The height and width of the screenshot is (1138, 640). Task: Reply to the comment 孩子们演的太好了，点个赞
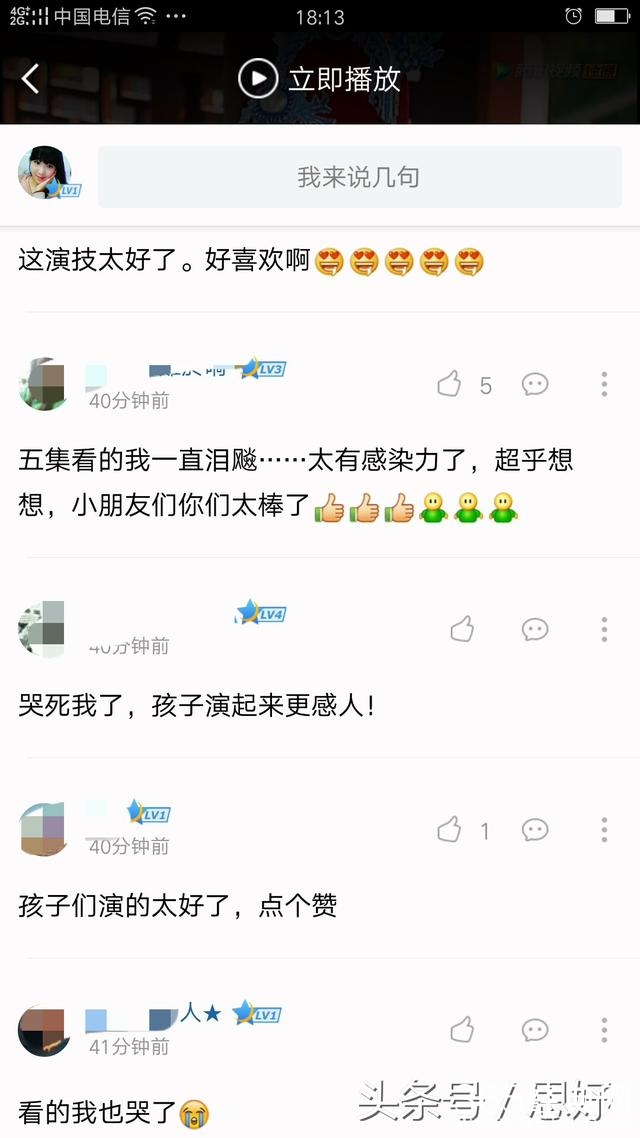coord(535,829)
